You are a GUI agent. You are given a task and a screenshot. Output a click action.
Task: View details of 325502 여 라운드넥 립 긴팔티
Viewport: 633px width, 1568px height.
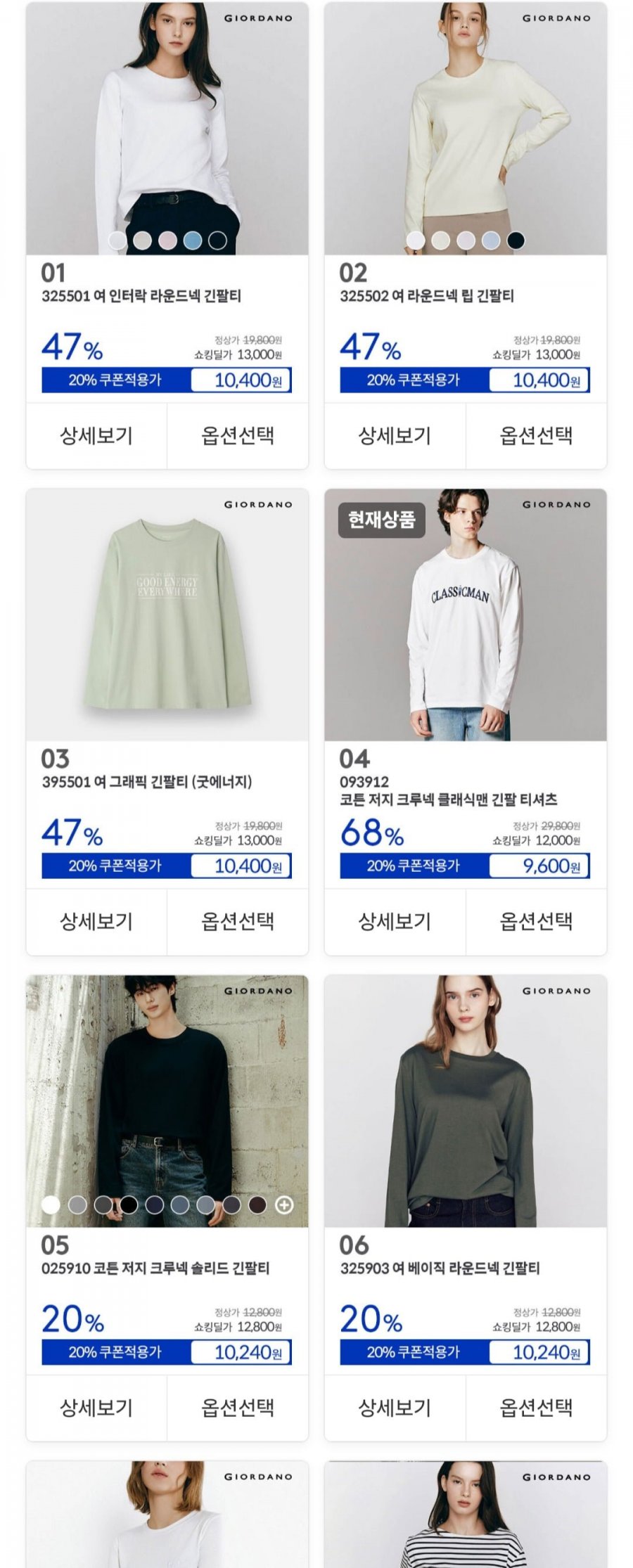[x=395, y=436]
